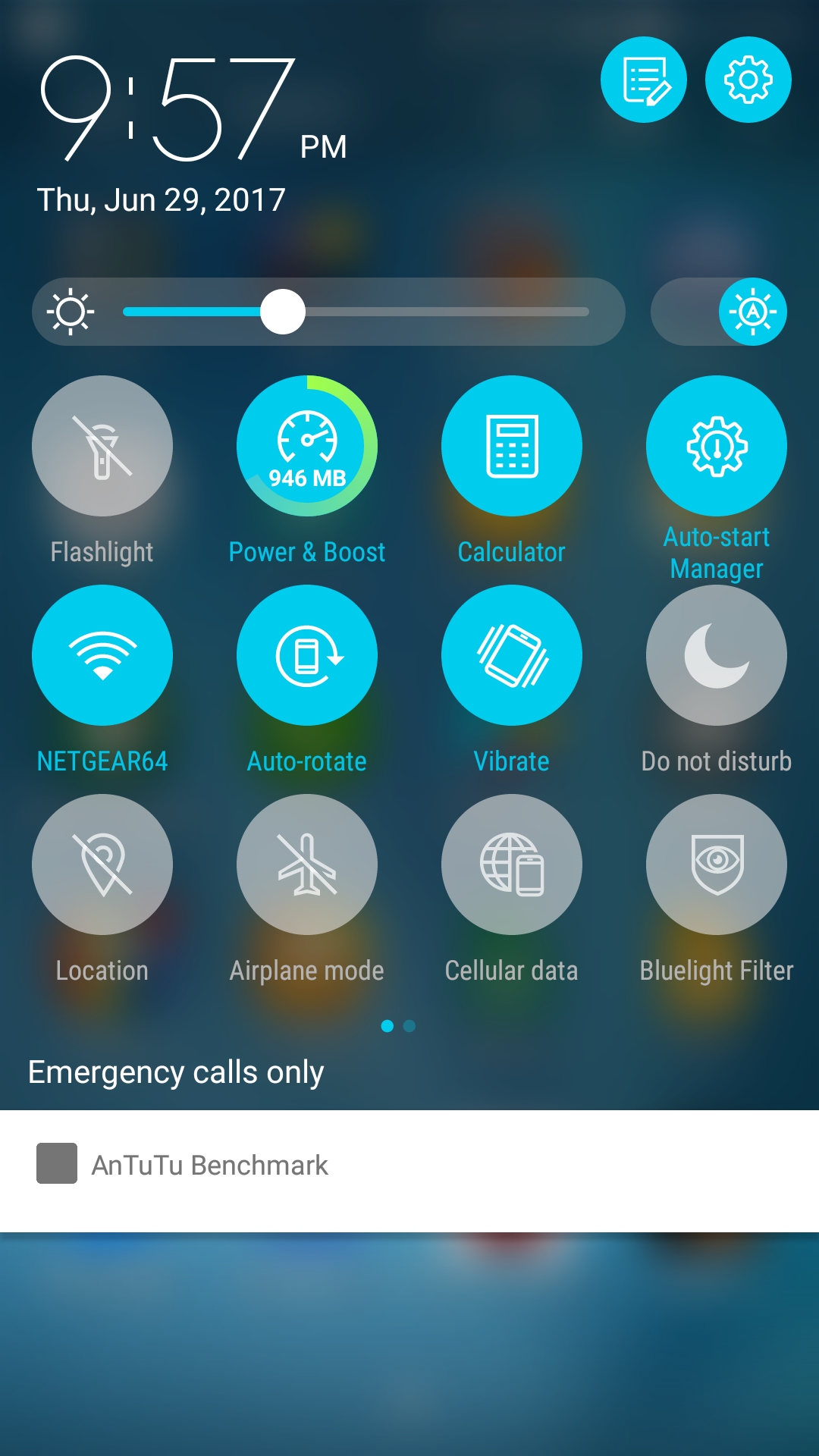
Task: Disable Auto-rotate
Action: tap(307, 655)
